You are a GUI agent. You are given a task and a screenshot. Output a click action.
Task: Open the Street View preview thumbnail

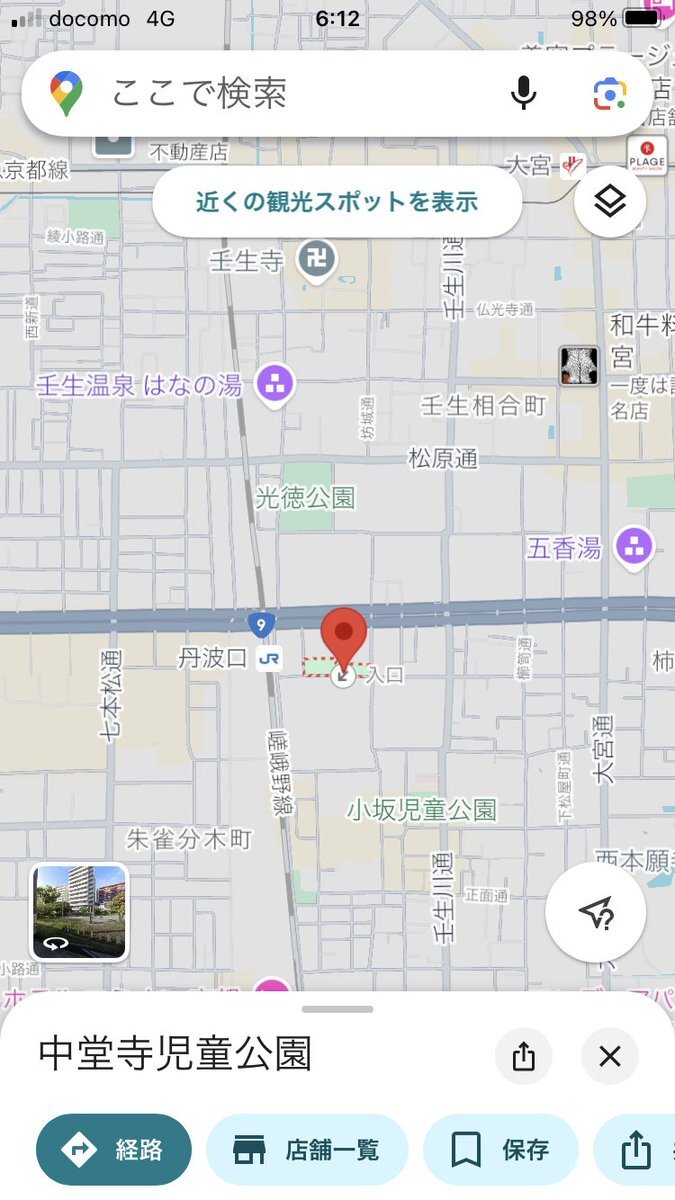tap(80, 912)
